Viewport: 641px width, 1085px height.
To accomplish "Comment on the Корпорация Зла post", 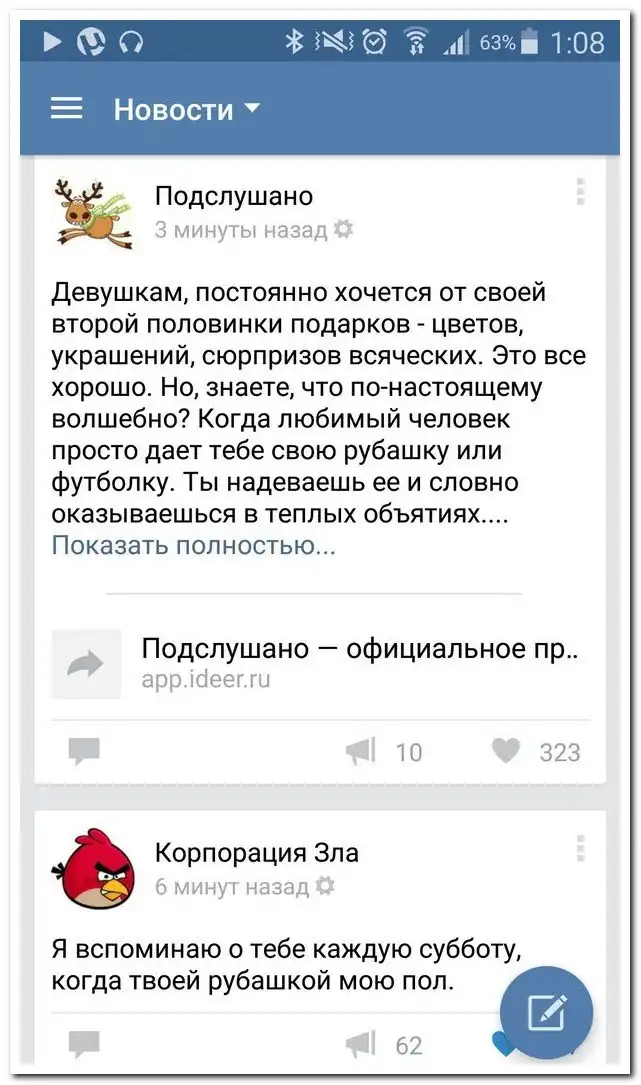I will (83, 1044).
